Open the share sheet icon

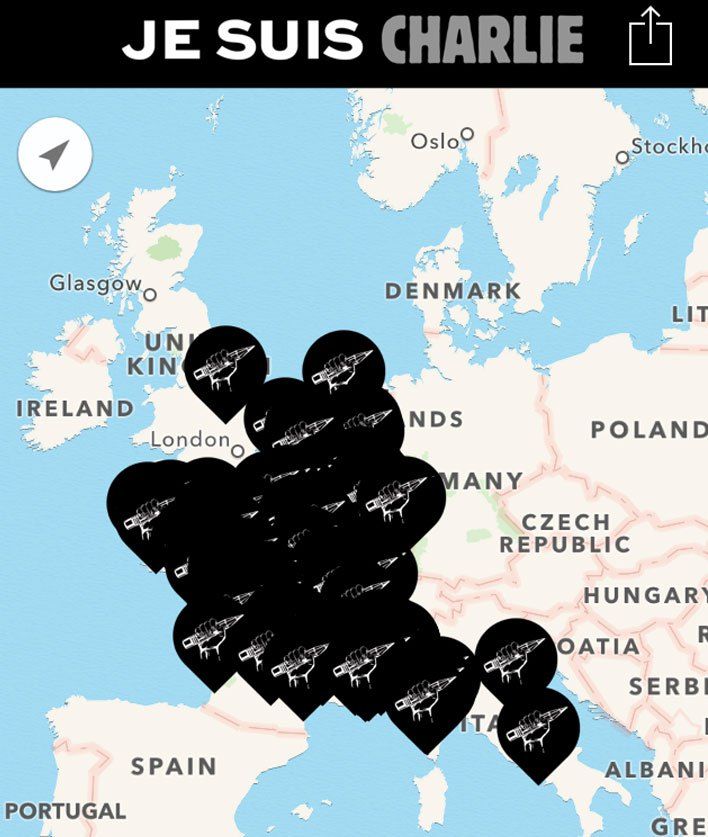(650, 38)
